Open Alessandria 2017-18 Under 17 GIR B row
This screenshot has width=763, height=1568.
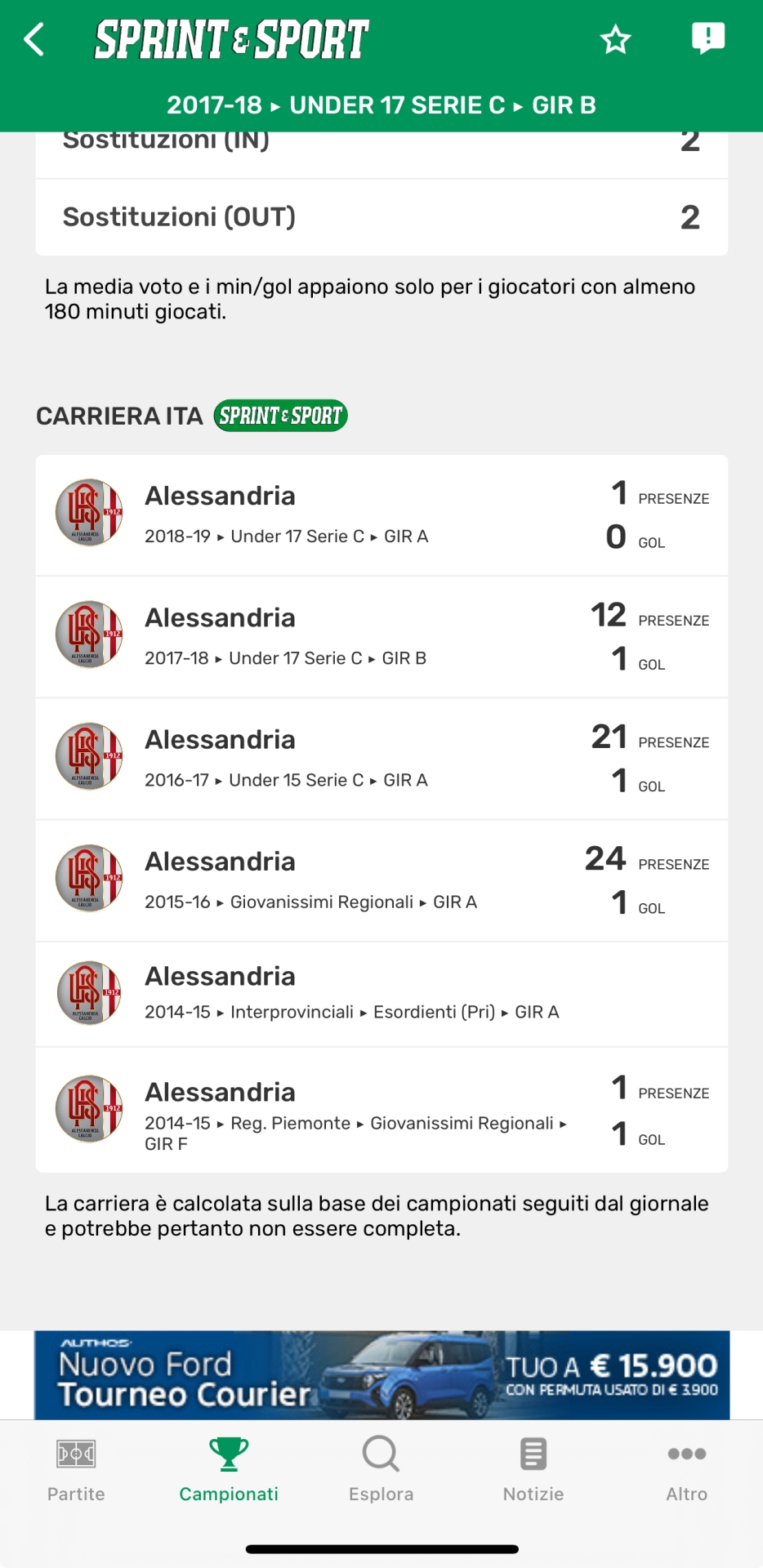point(381,637)
